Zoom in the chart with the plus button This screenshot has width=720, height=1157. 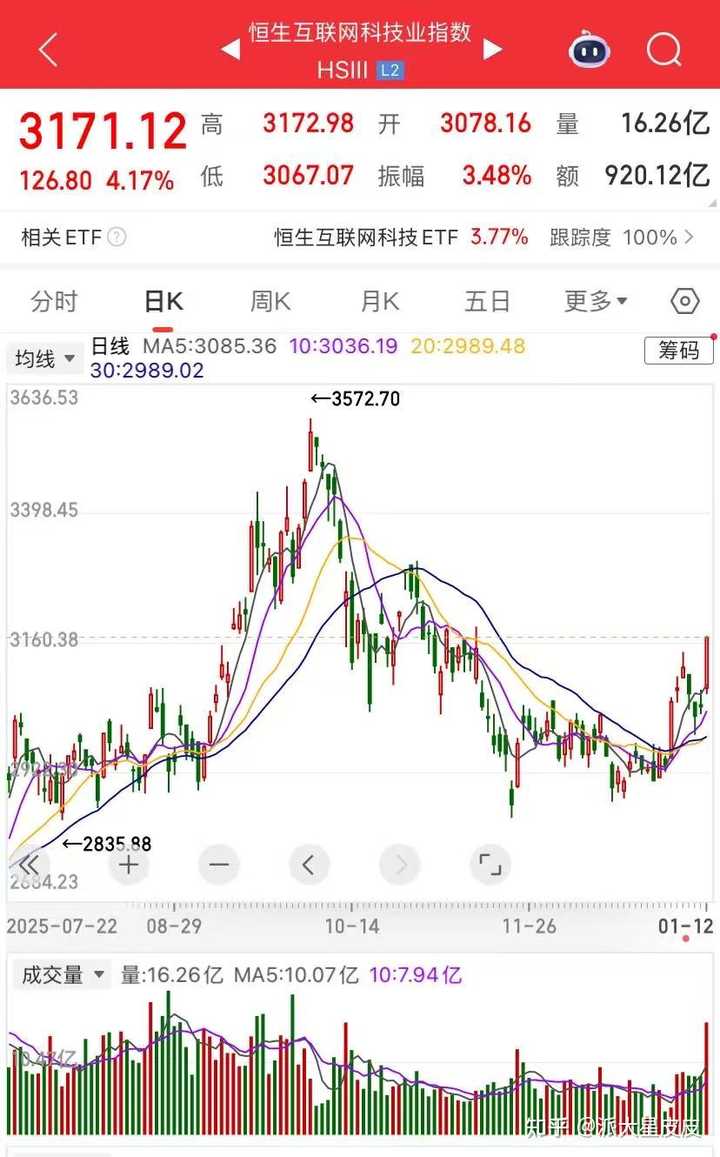[x=129, y=864]
